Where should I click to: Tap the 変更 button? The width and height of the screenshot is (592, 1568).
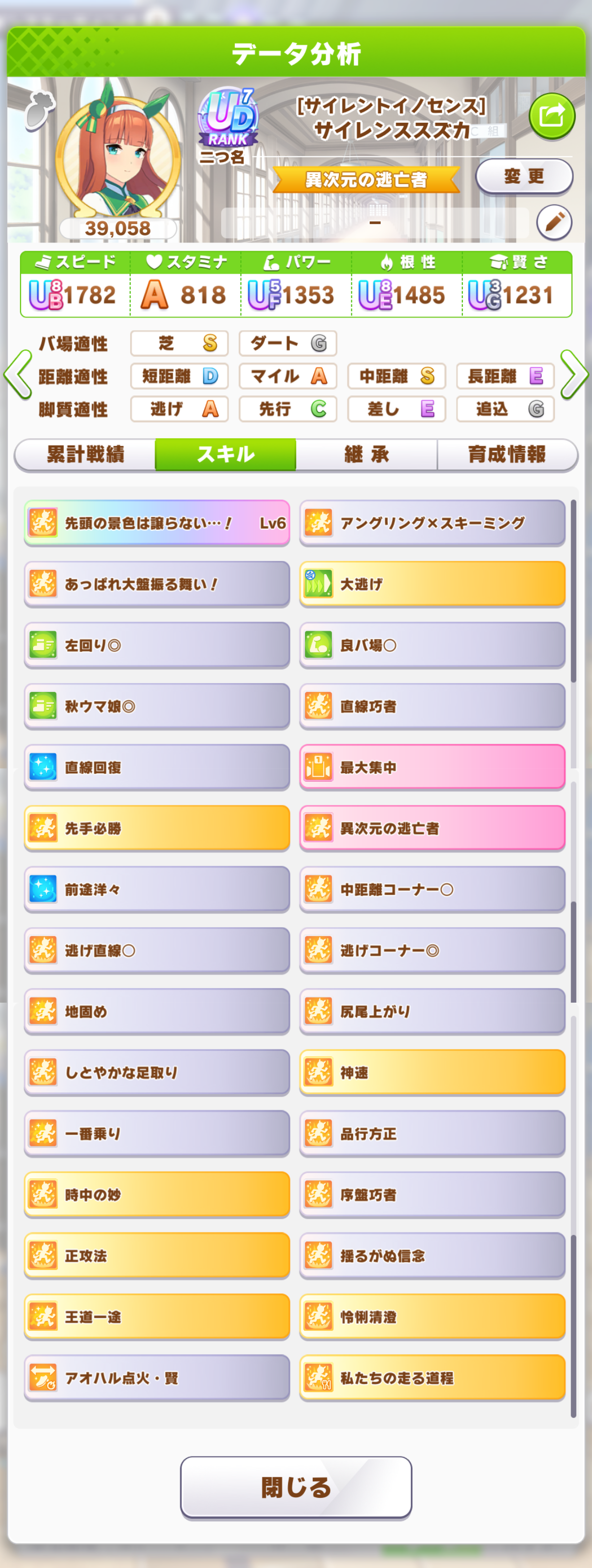(x=524, y=176)
